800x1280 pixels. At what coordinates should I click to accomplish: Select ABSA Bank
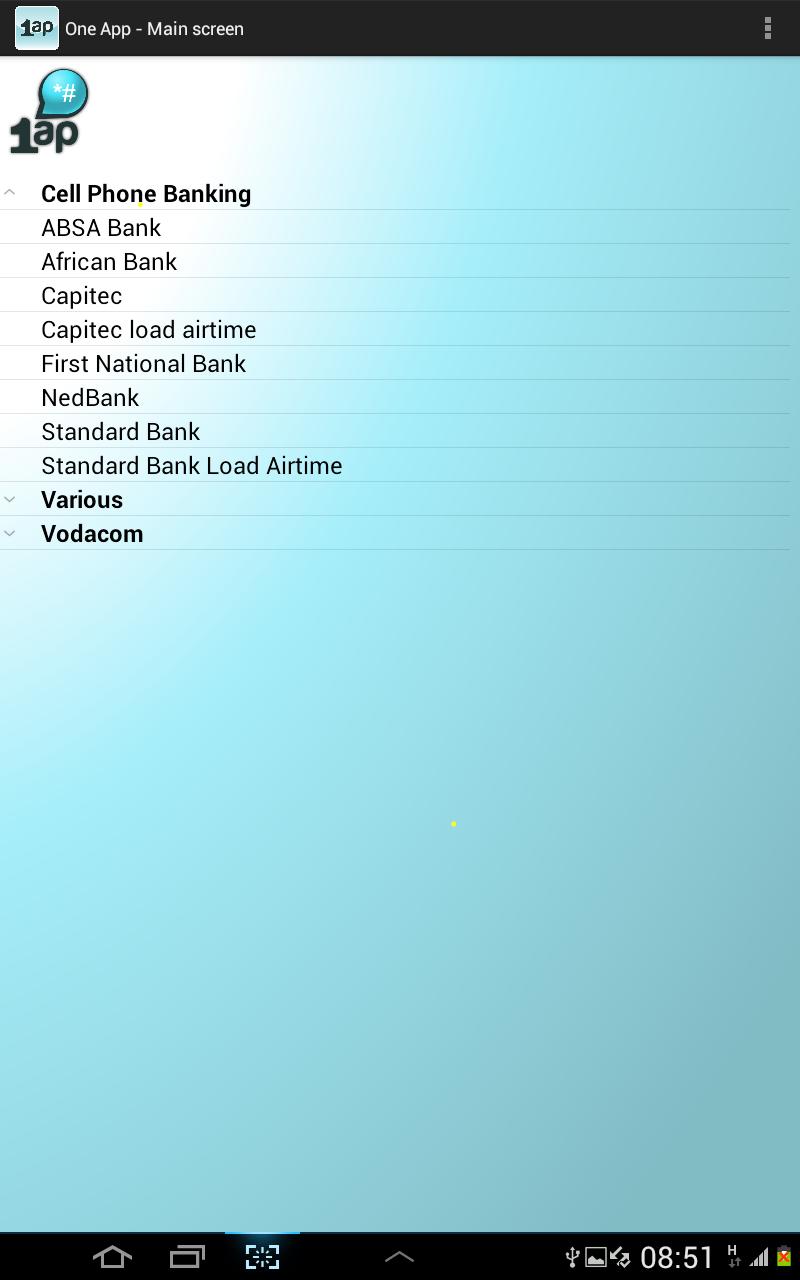pos(100,227)
